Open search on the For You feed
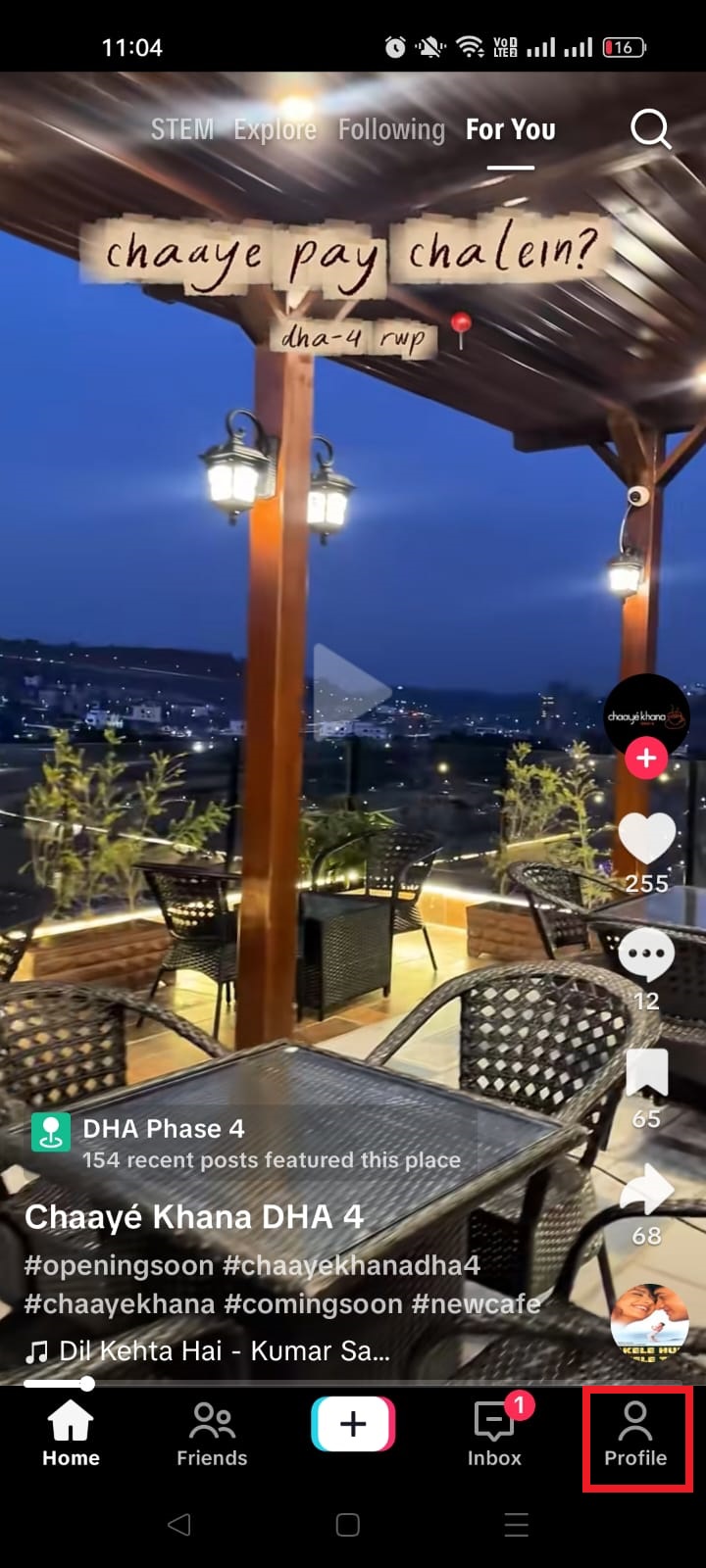This screenshot has height=1568, width=706. click(x=651, y=129)
